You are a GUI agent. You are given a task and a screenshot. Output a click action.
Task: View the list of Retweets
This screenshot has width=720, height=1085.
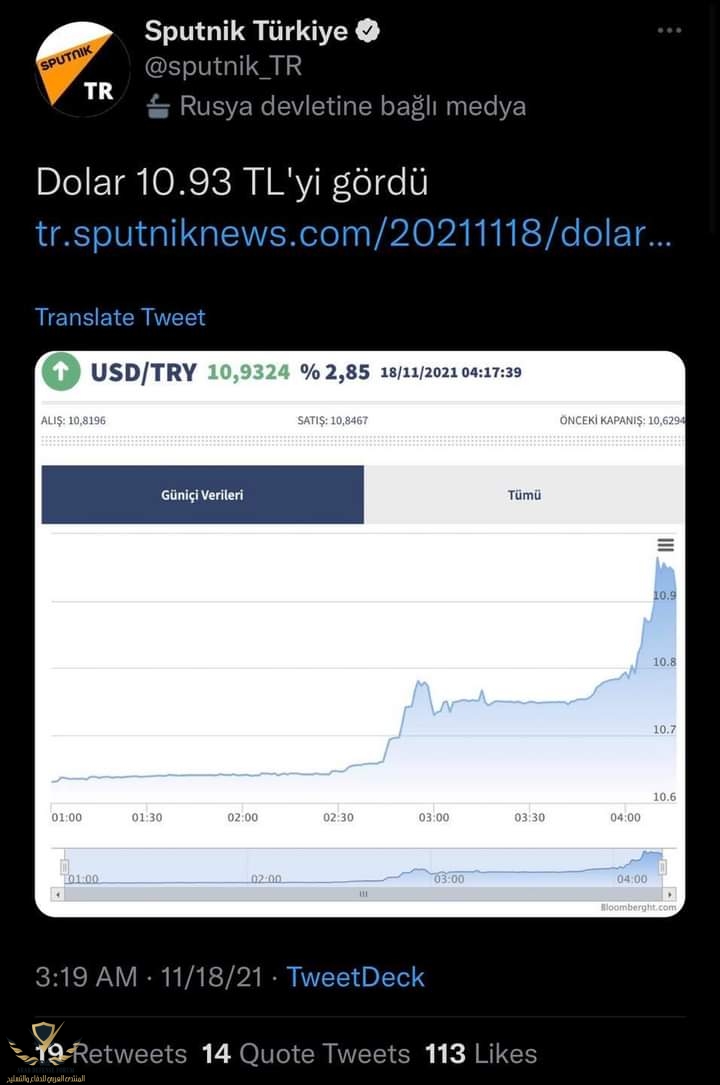(x=112, y=1053)
